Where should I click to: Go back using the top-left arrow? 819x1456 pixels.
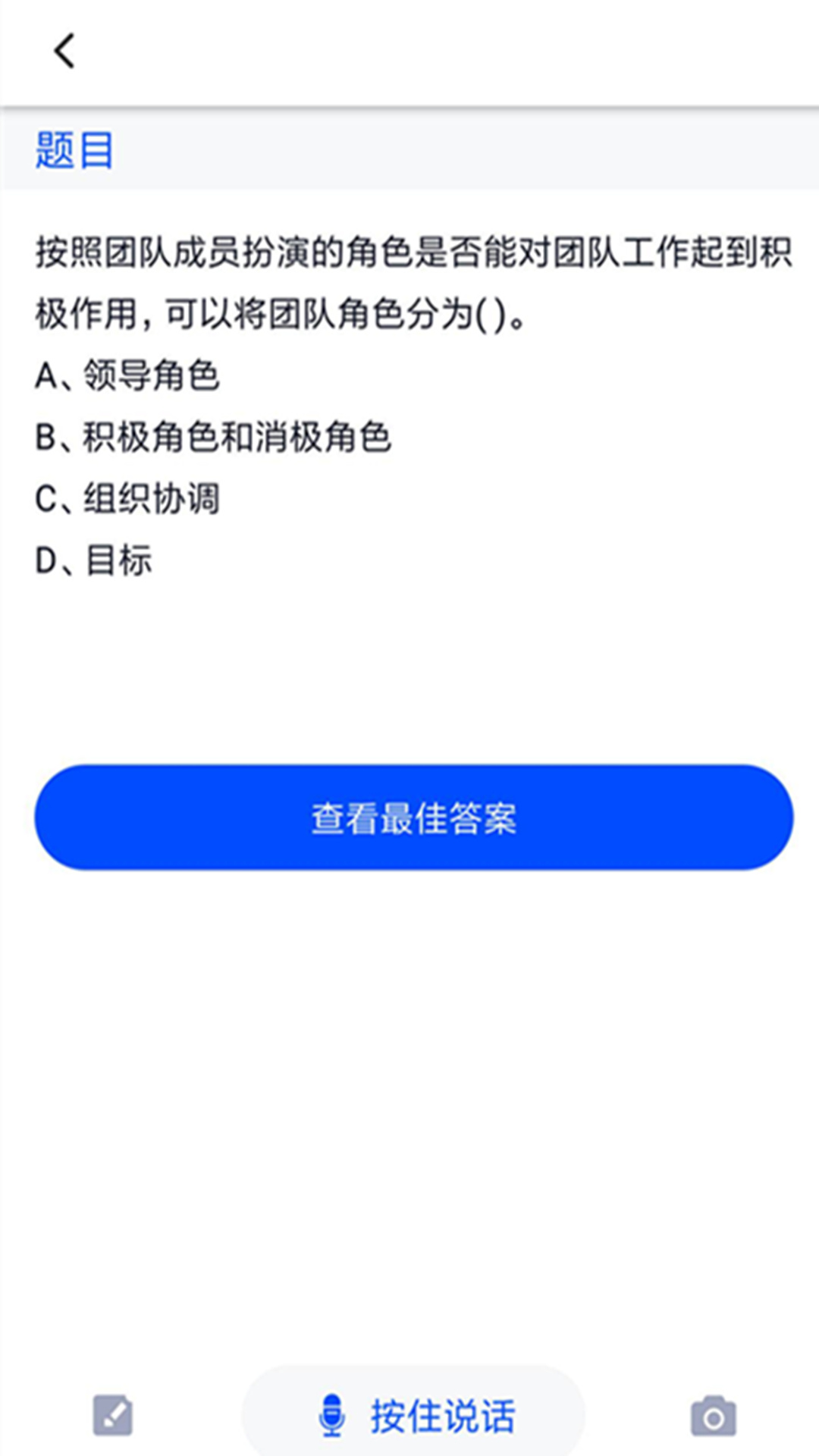64,52
